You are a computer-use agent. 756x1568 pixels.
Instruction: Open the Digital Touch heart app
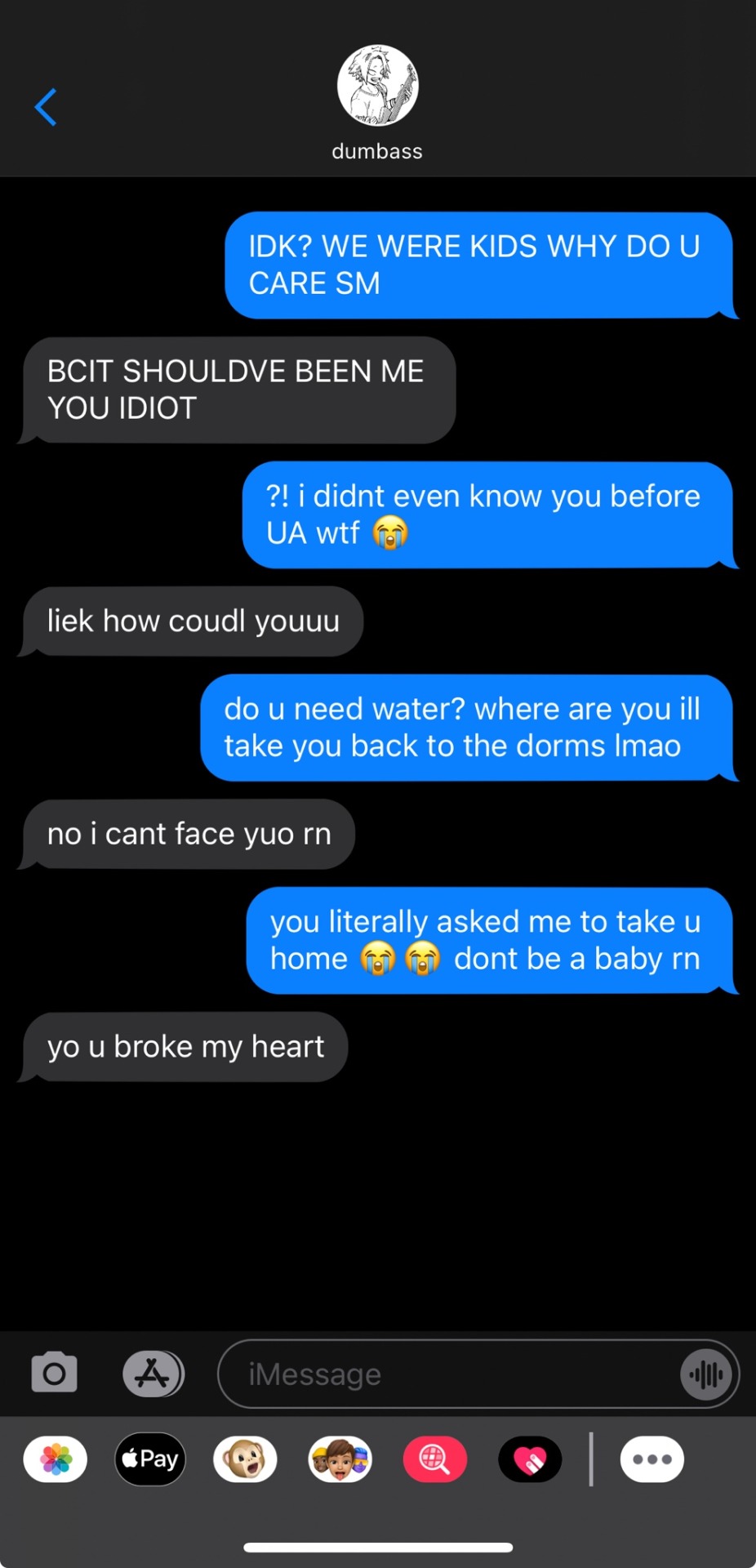530,1459
